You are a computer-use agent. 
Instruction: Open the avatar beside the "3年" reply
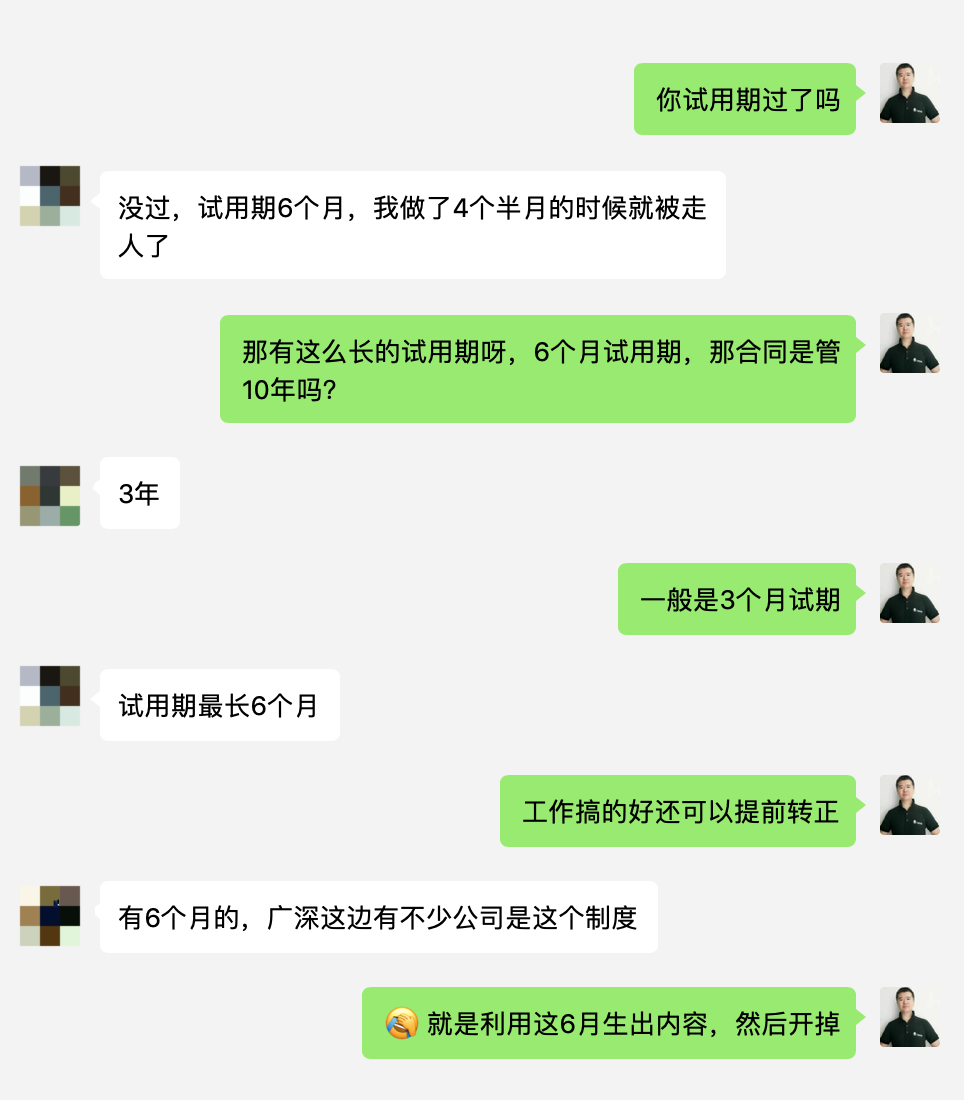point(50,496)
